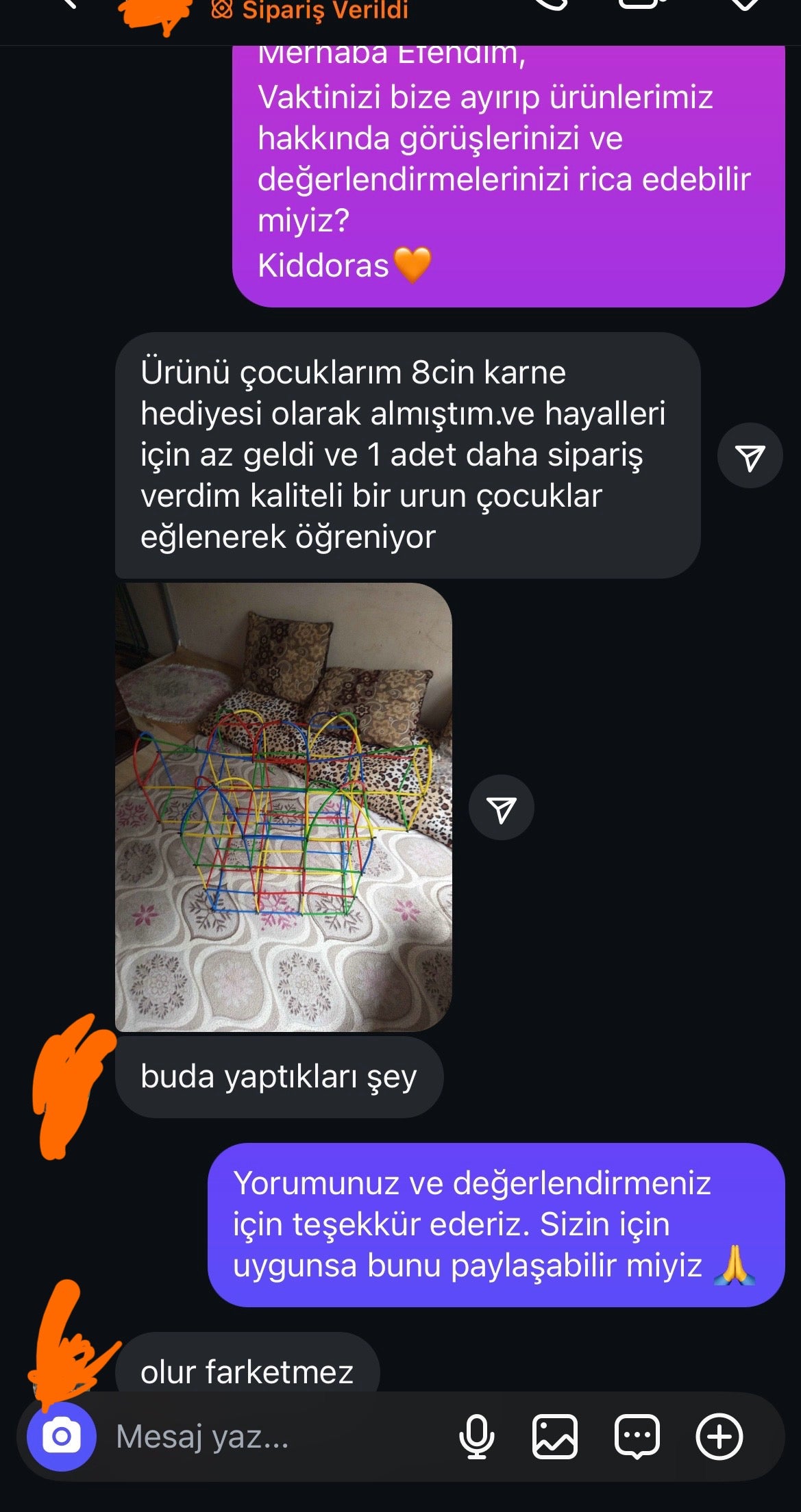Open the photo gallery picker
801x1512 pixels.
pos(554,1437)
